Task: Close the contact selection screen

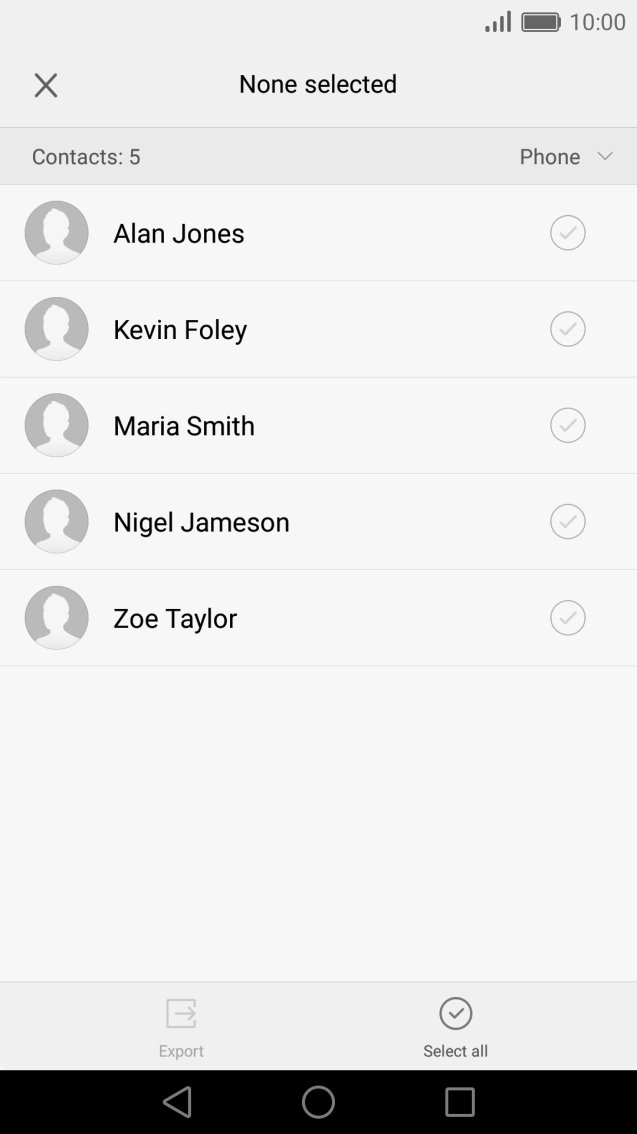Action: pyautogui.click(x=46, y=85)
